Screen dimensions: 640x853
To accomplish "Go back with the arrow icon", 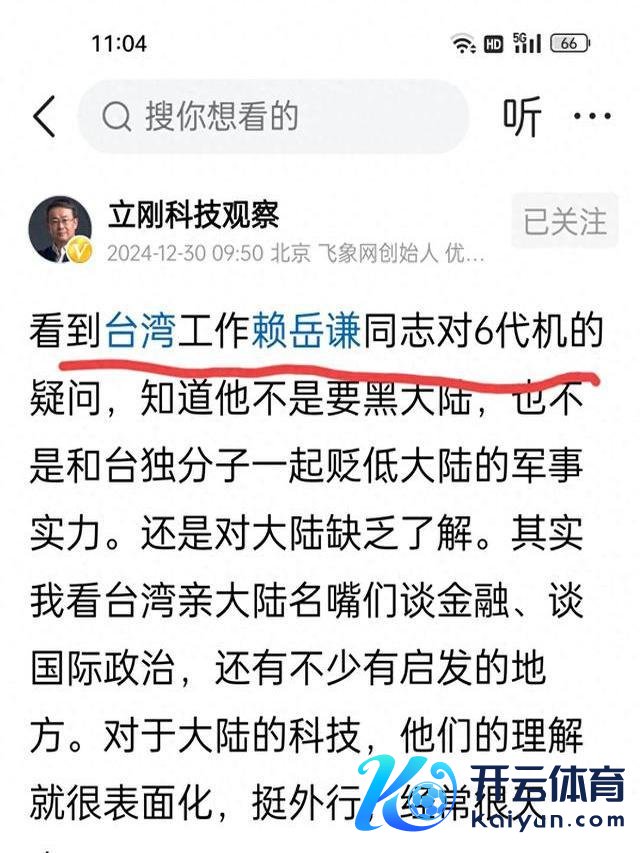I will (x=44, y=117).
